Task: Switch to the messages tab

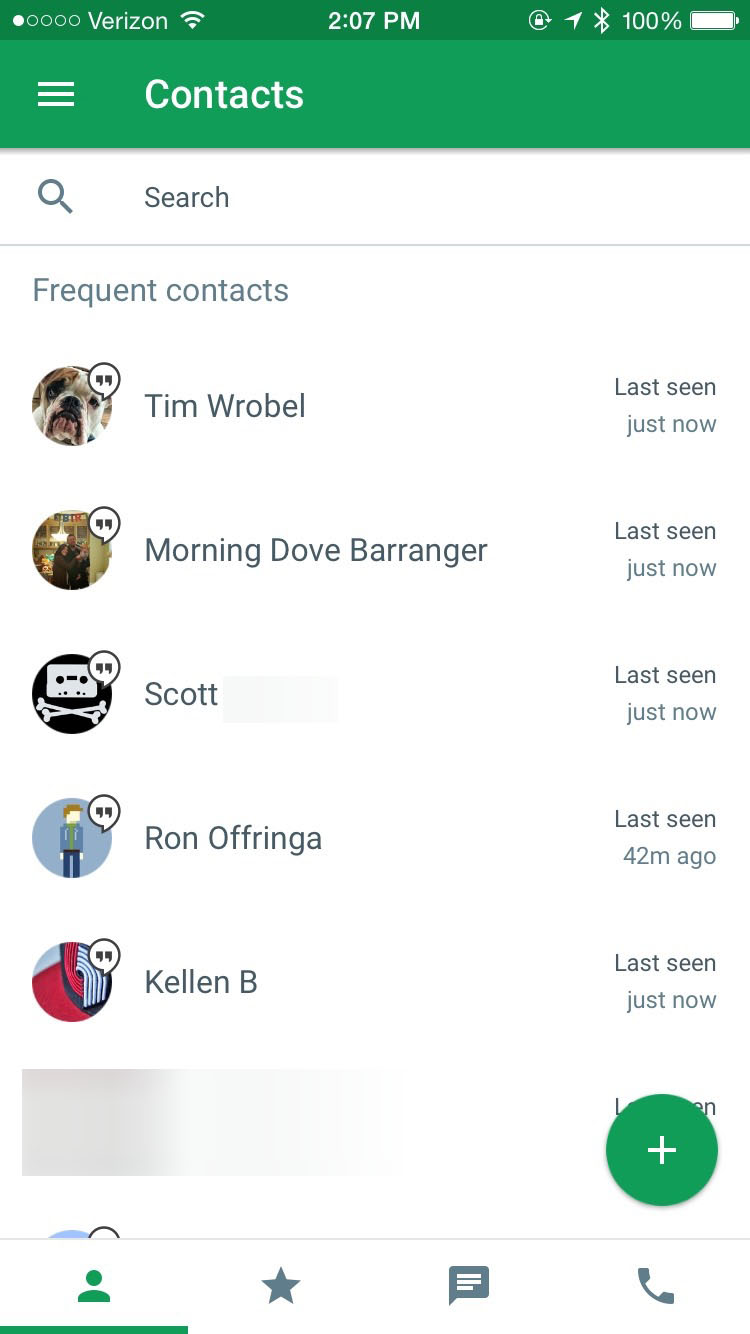Action: click(468, 1286)
